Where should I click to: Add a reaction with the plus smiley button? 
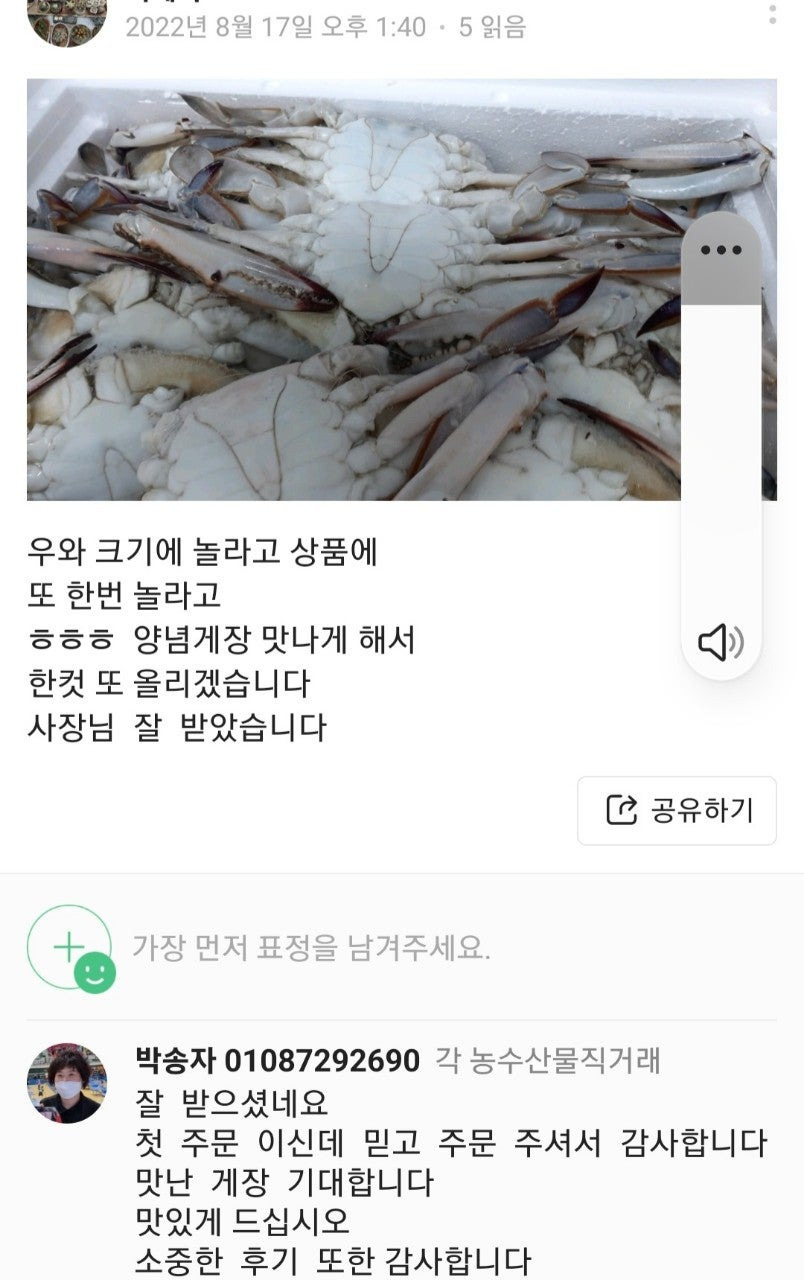[70, 948]
